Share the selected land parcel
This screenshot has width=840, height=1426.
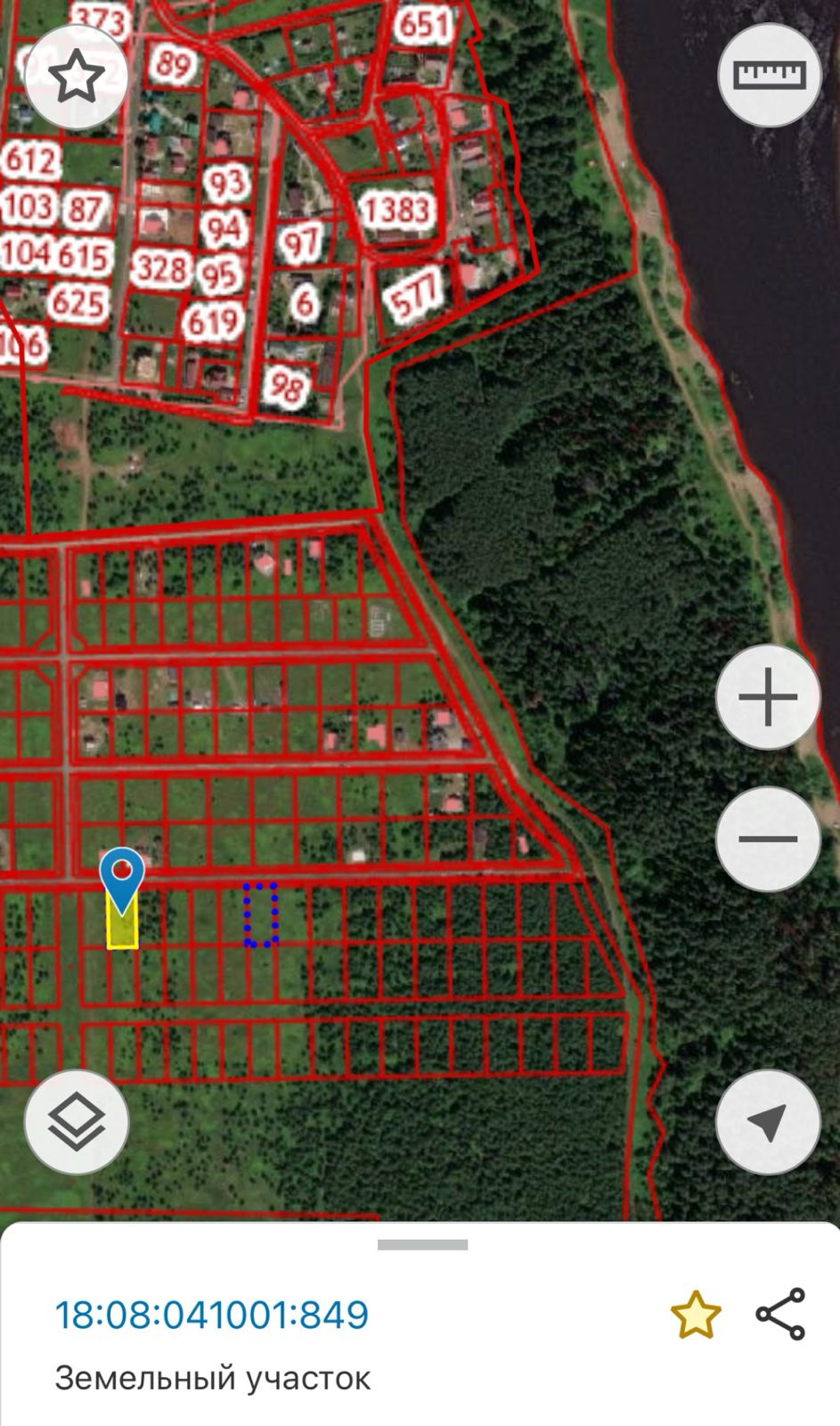coord(780,1315)
